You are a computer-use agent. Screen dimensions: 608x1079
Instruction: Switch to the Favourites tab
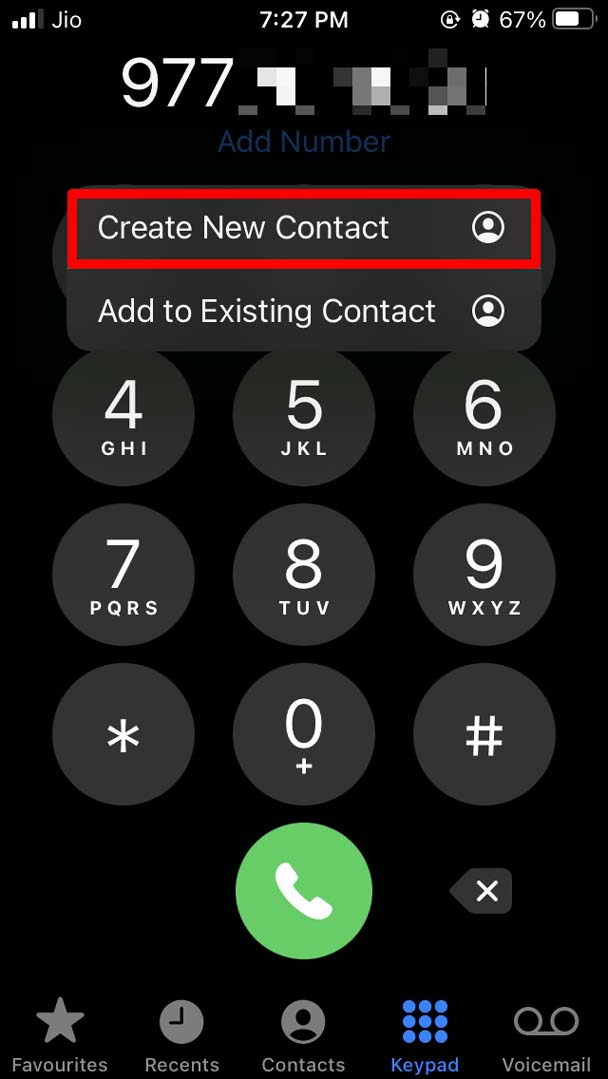tap(59, 1035)
